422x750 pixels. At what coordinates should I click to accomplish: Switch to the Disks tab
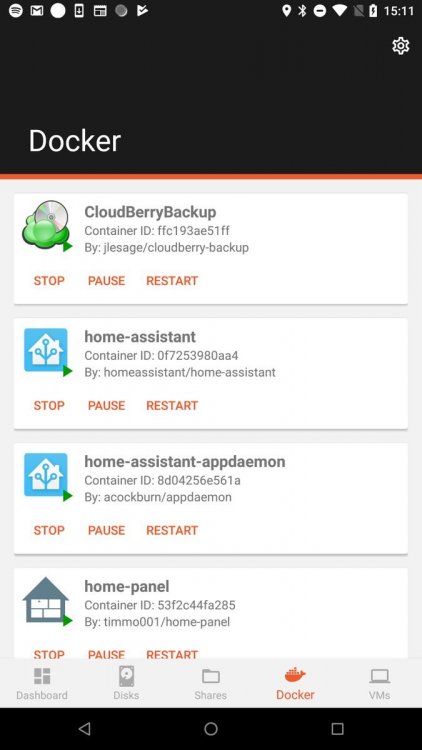click(x=126, y=684)
